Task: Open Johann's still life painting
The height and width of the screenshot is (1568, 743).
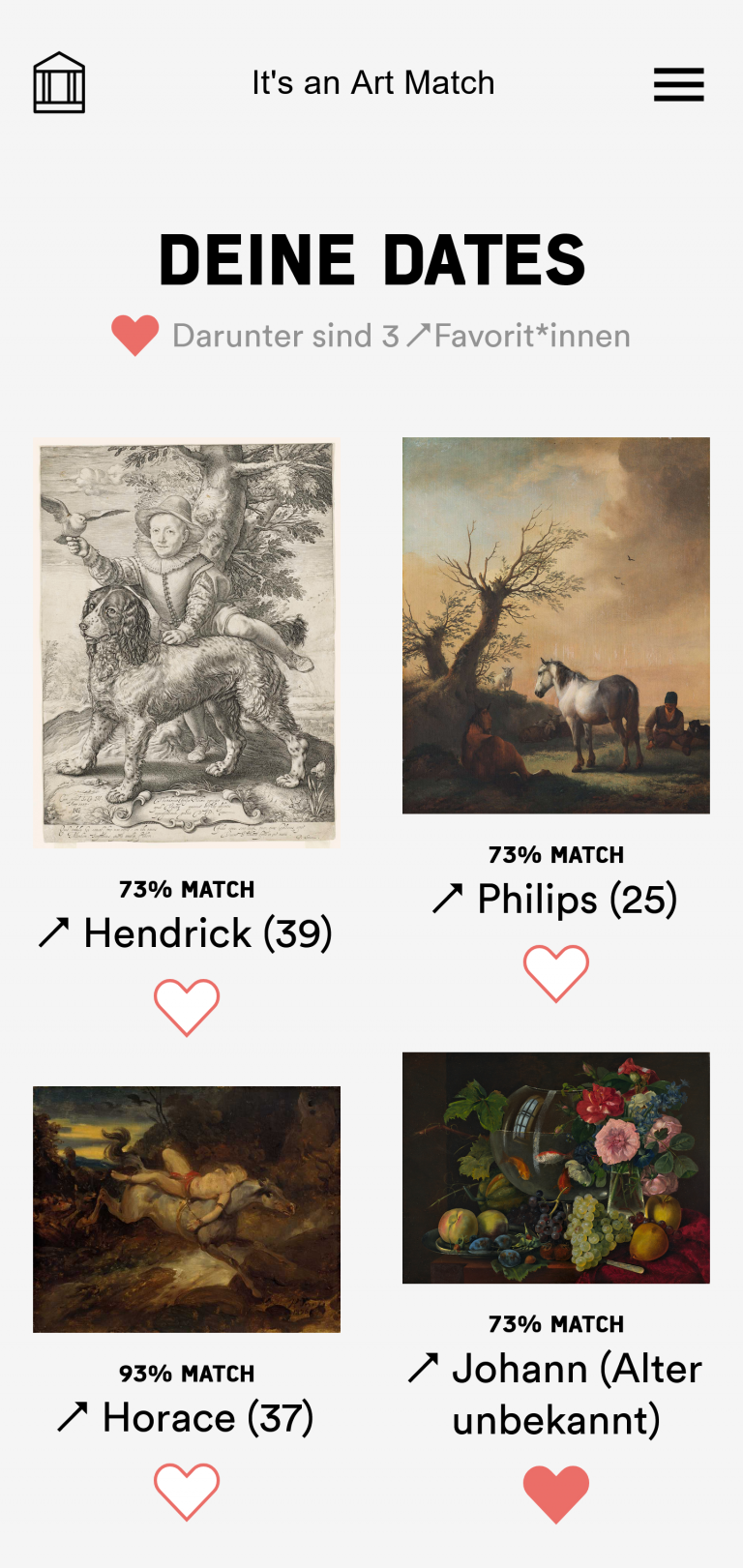Action: click(x=555, y=1168)
